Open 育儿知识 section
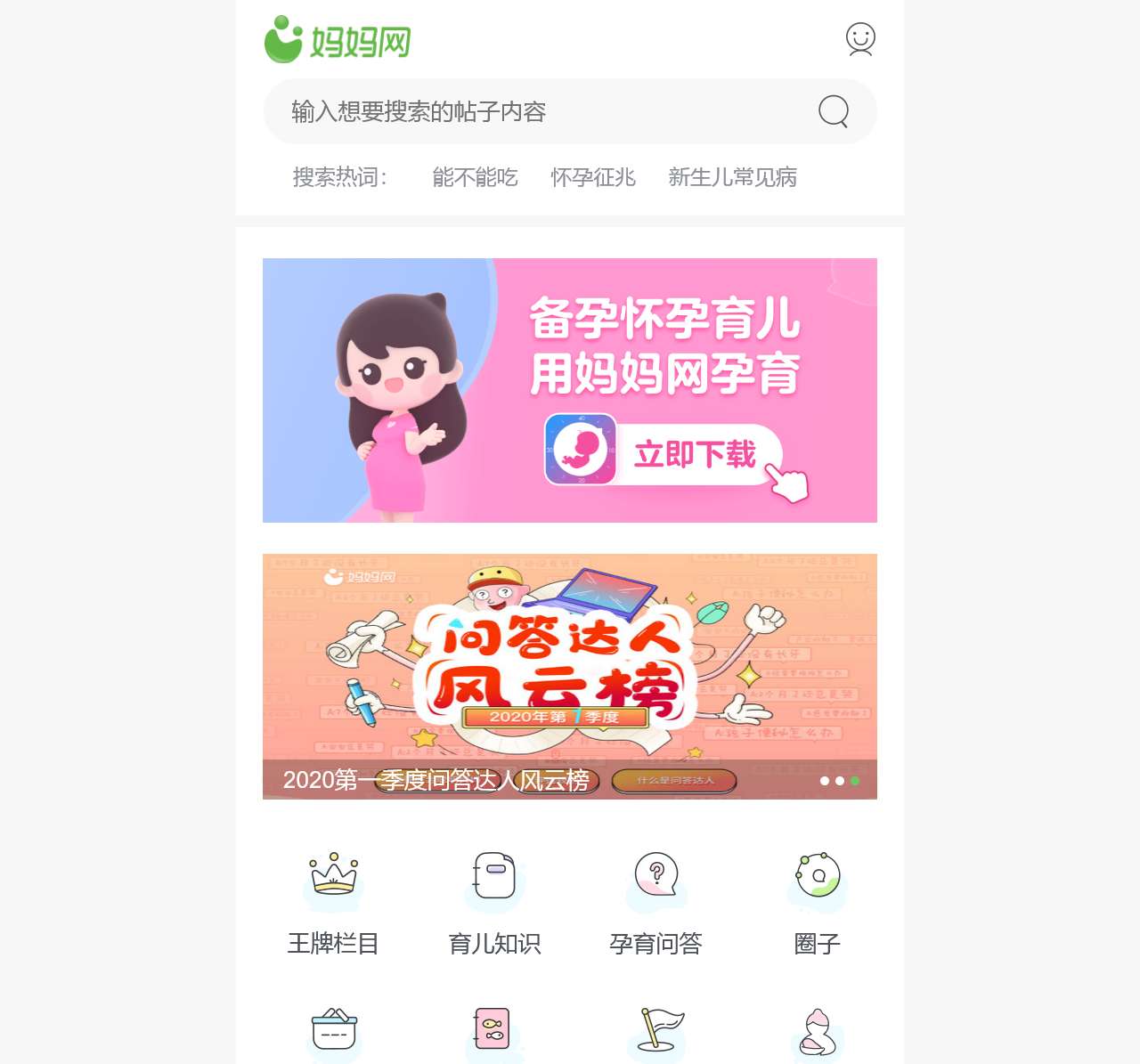Viewport: 1140px width, 1064px height. [494, 901]
